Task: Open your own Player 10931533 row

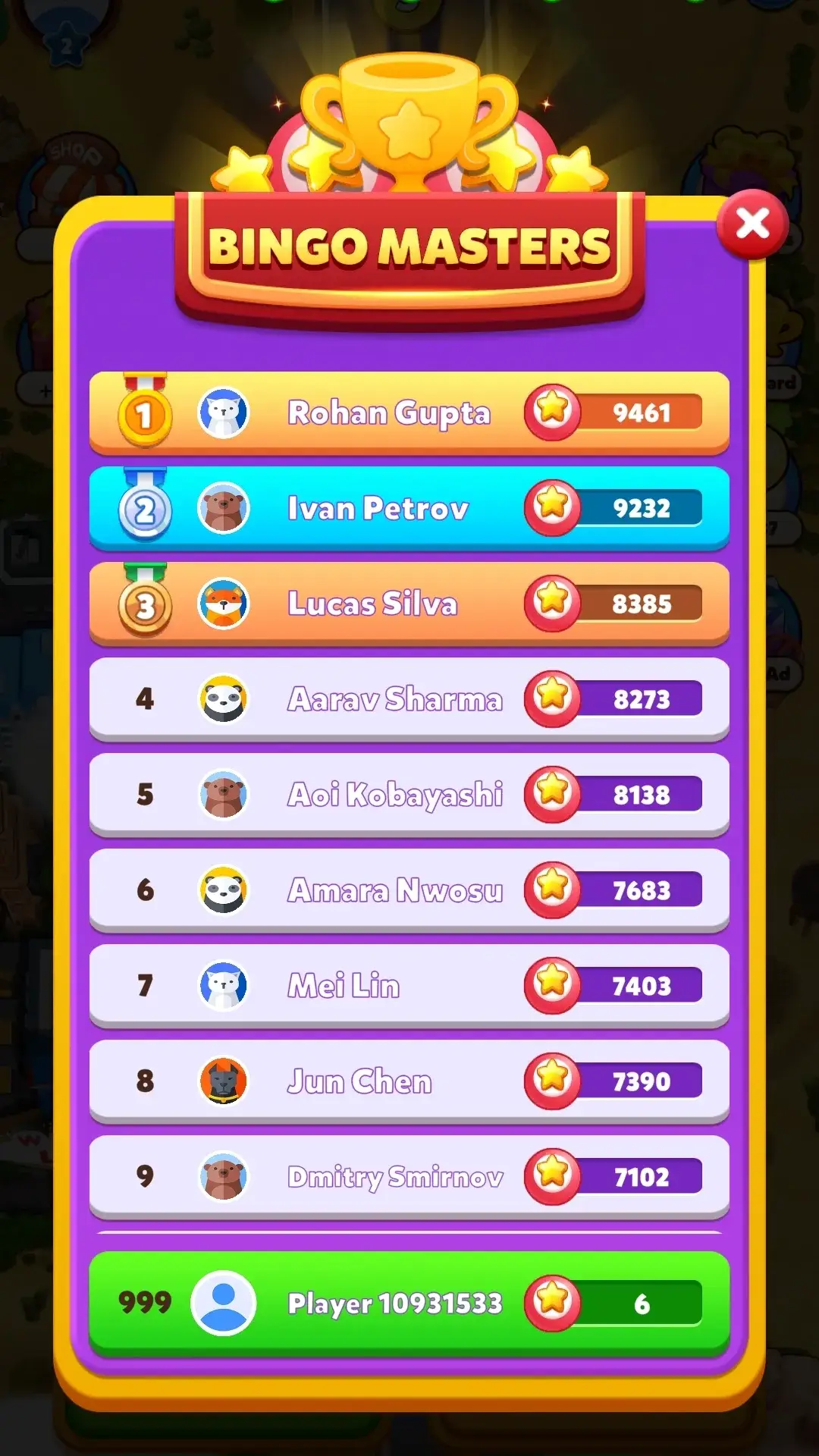Action: [x=409, y=1303]
